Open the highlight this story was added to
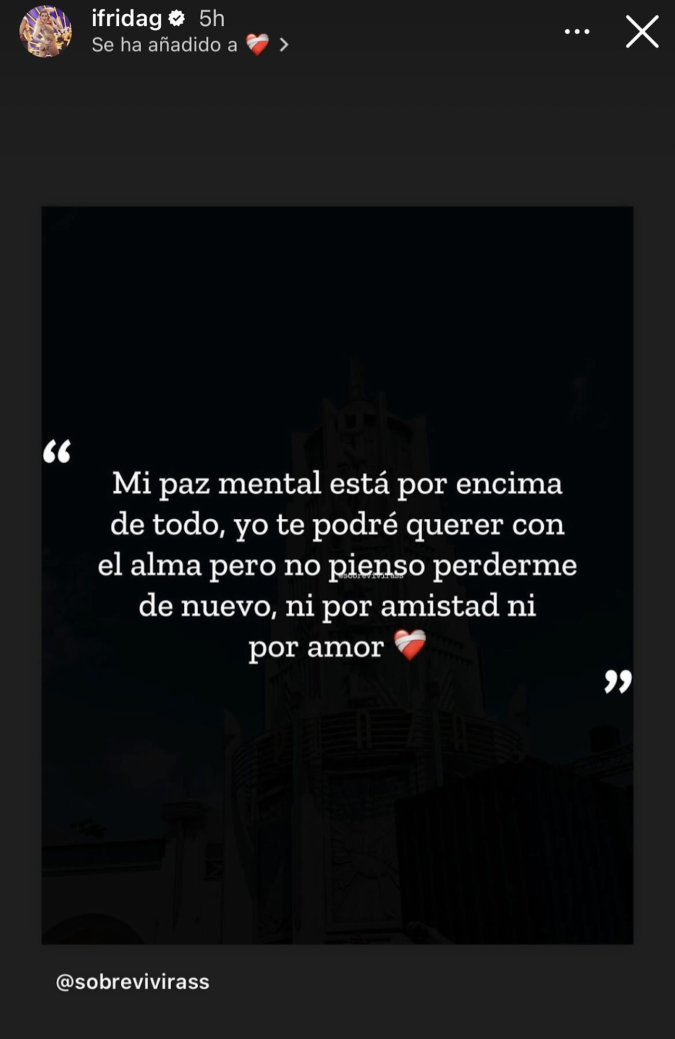675x1039 pixels. pyautogui.click(x=190, y=45)
